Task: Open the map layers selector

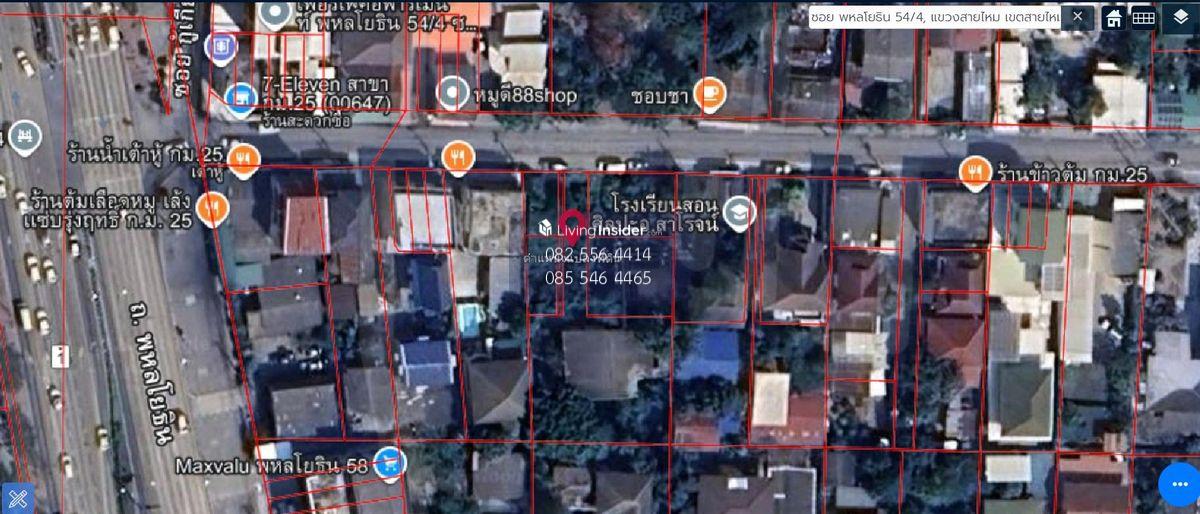Action: [x=1180, y=17]
